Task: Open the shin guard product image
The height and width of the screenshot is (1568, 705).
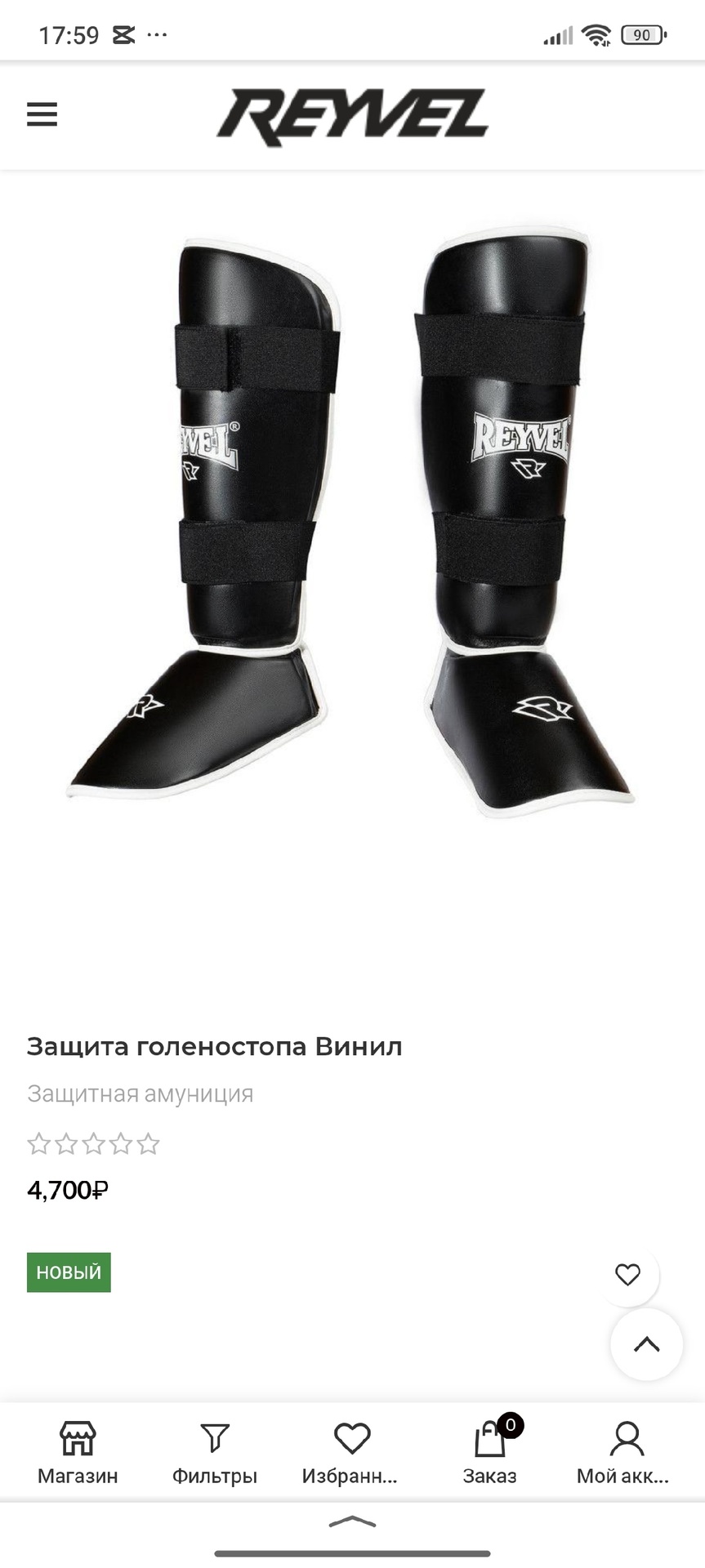Action: [x=352, y=523]
